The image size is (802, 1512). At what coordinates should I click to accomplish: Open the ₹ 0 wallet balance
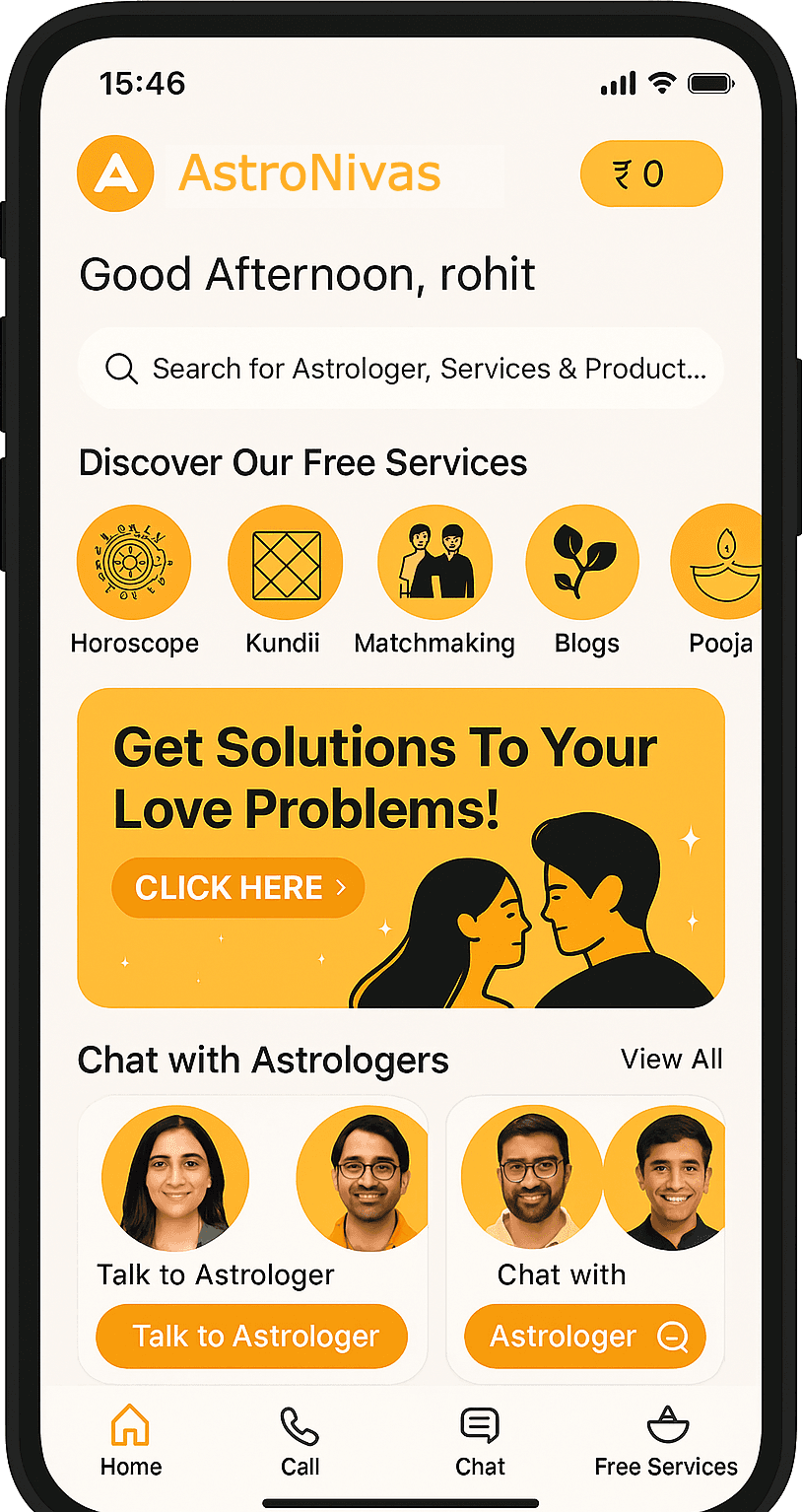coord(651,174)
